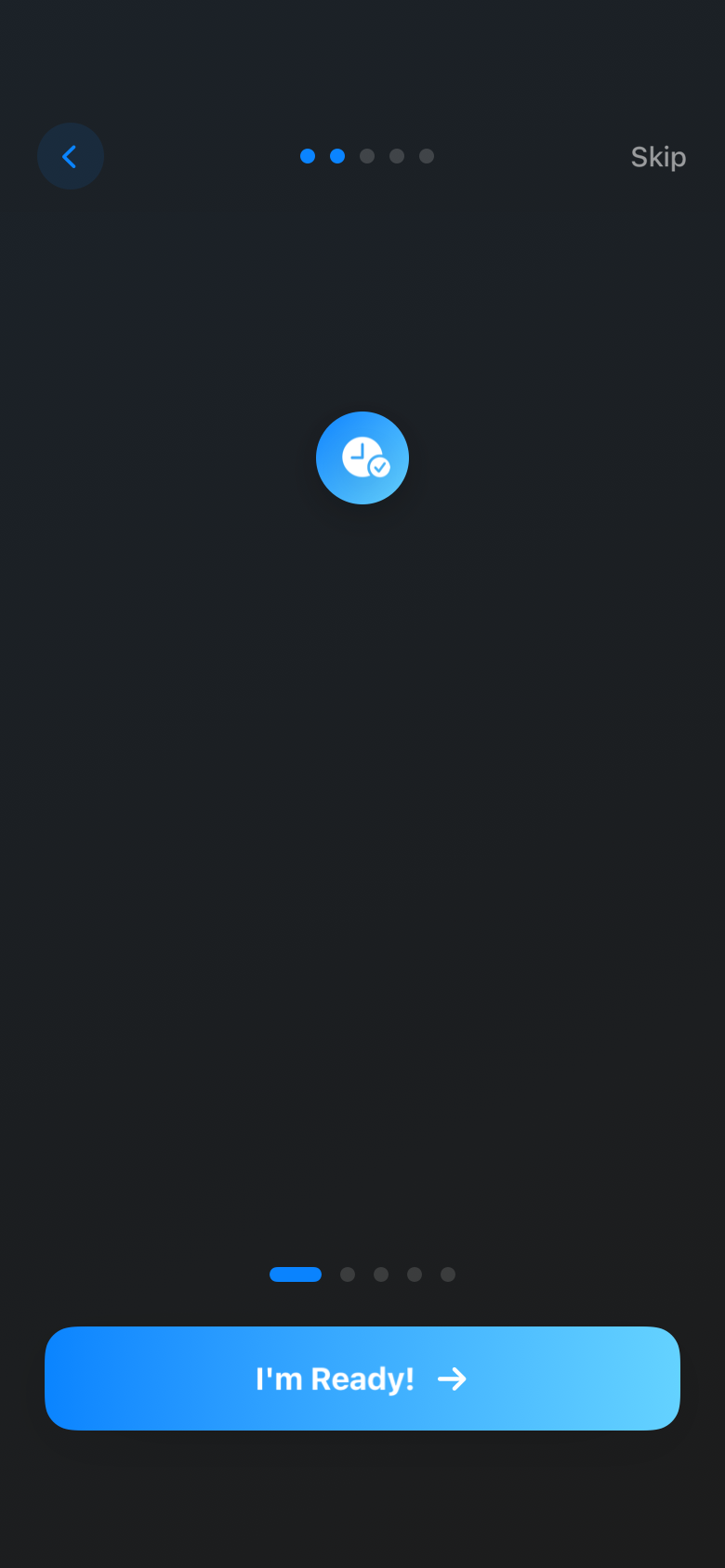Tap the fourth gray dot in top row
725x1568 pixels.
click(x=397, y=156)
